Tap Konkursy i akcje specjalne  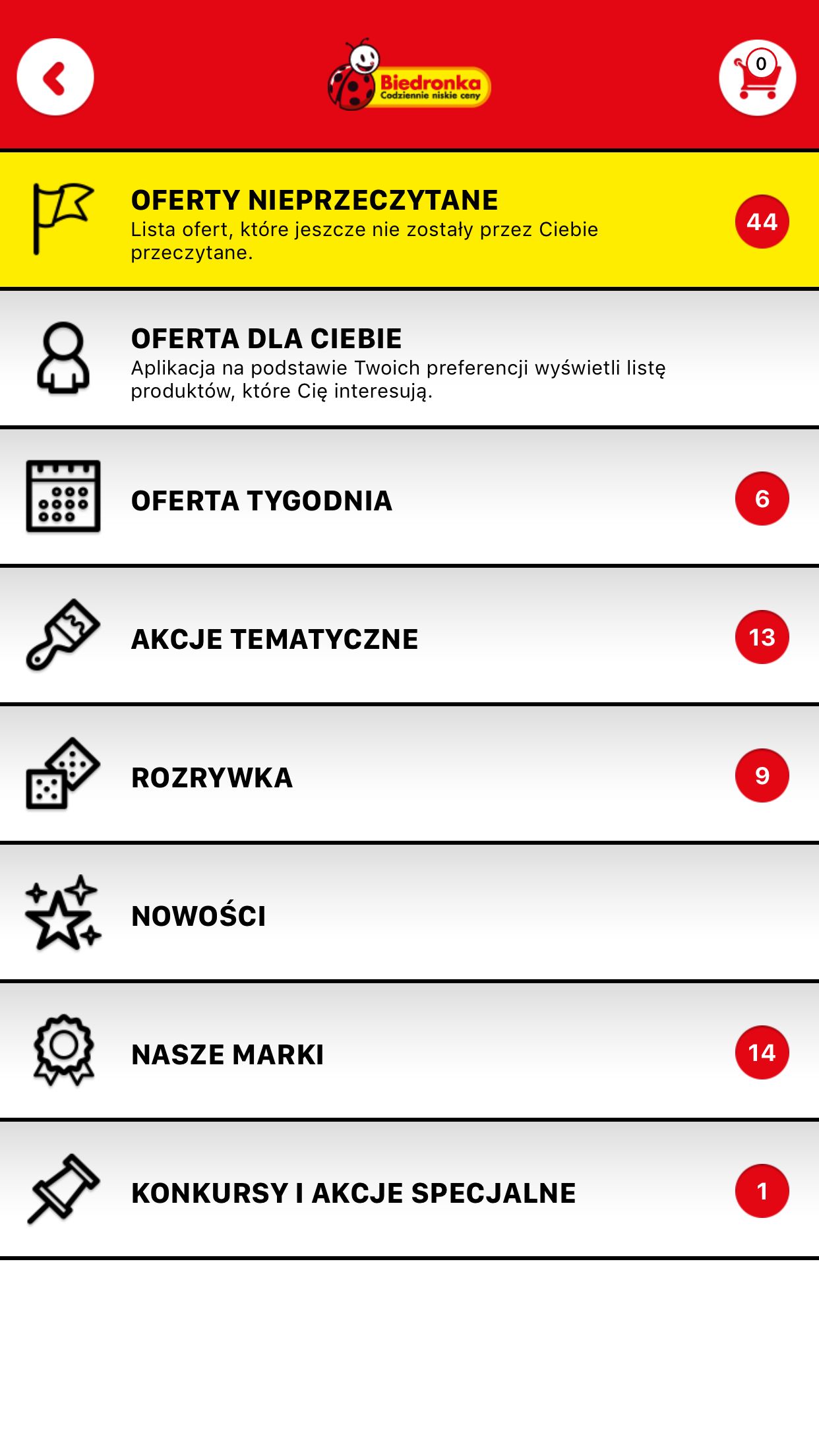pyautogui.click(x=409, y=1190)
